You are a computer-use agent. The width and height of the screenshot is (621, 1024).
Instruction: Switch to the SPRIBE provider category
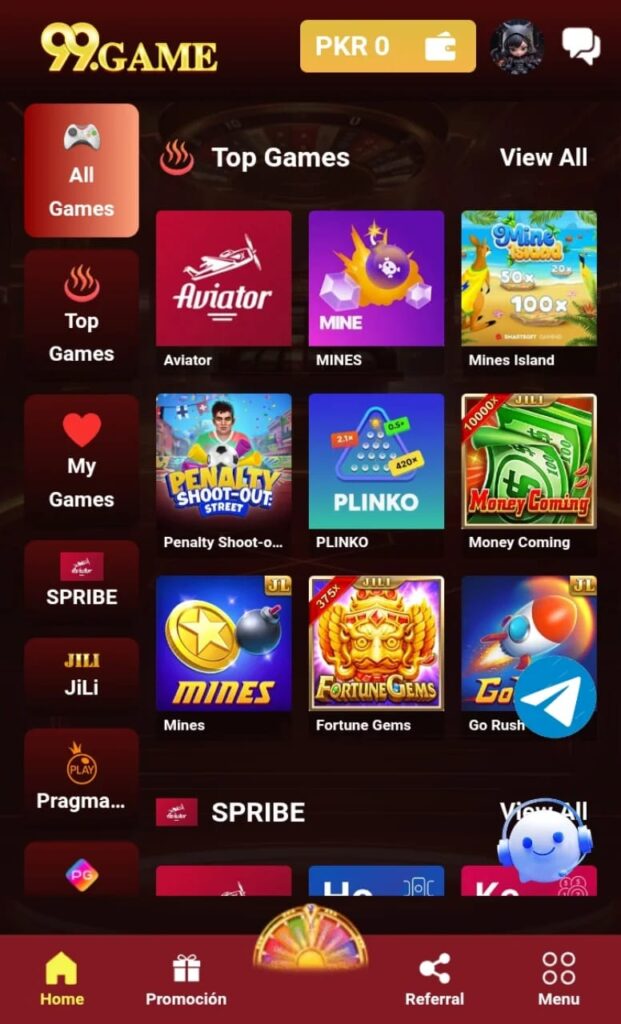click(x=81, y=582)
